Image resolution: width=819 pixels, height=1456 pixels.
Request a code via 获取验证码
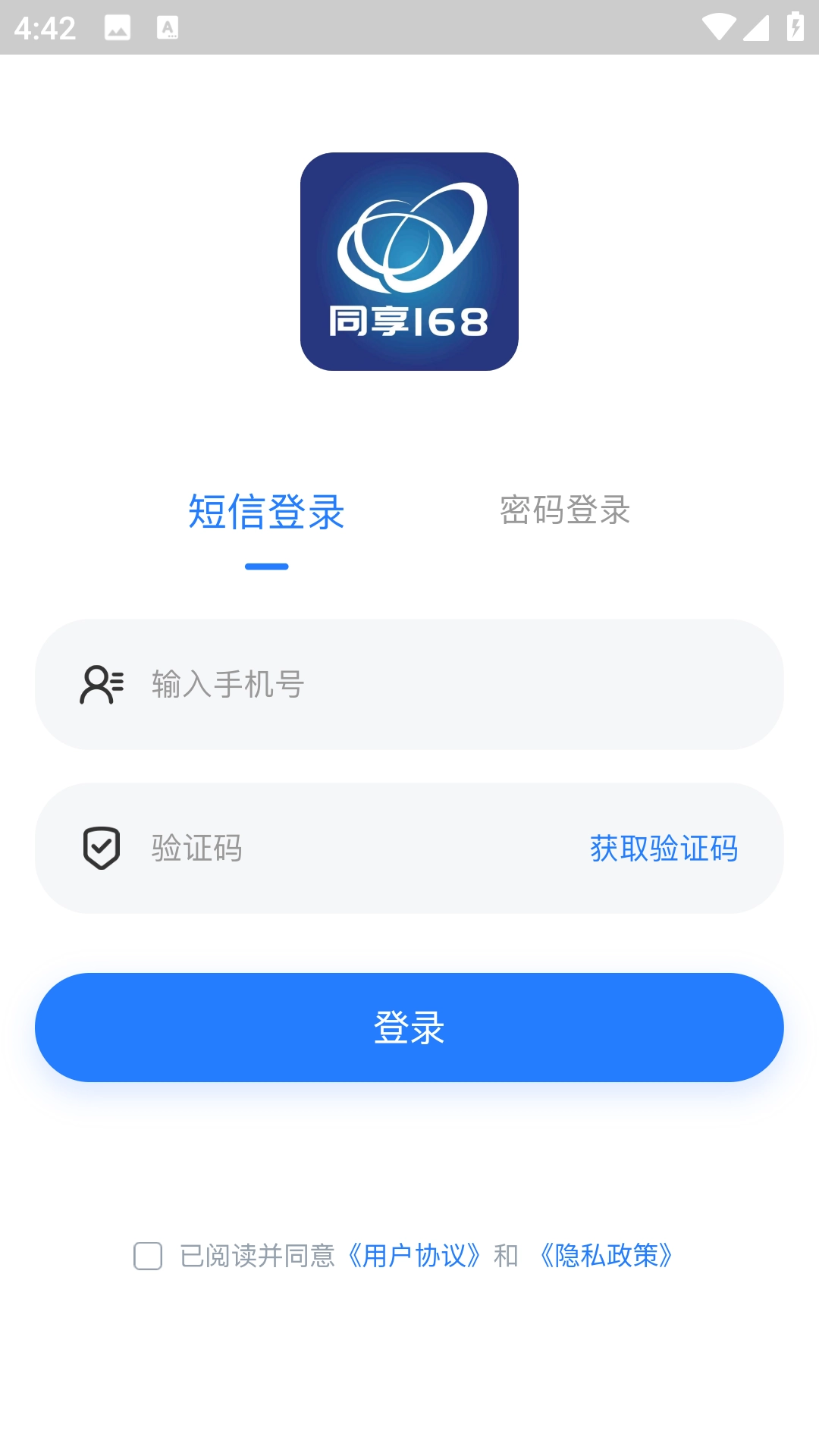[x=664, y=848]
